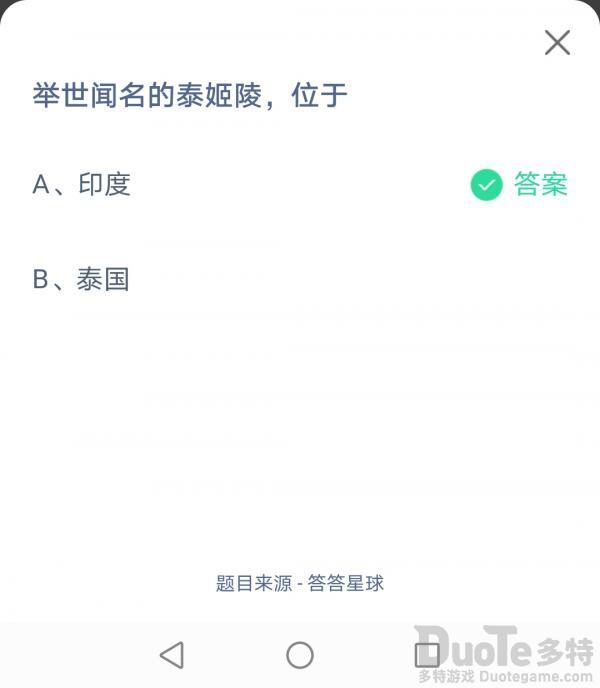Go to the home screen
The height and width of the screenshot is (688, 600).
click(300, 655)
